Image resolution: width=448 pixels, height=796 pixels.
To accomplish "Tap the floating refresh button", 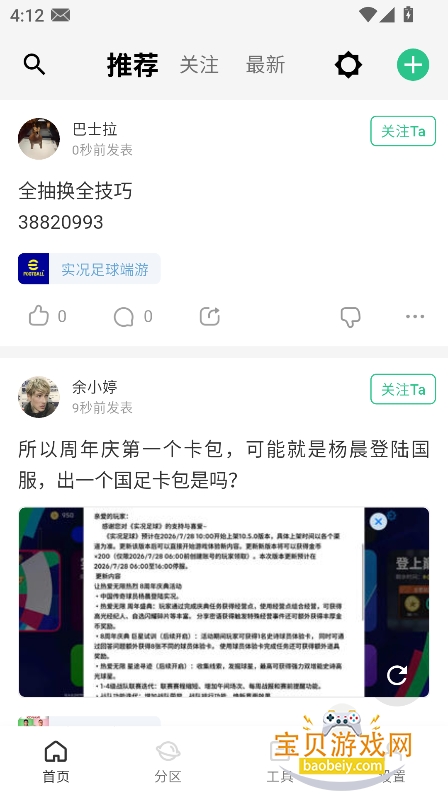I will [397, 675].
